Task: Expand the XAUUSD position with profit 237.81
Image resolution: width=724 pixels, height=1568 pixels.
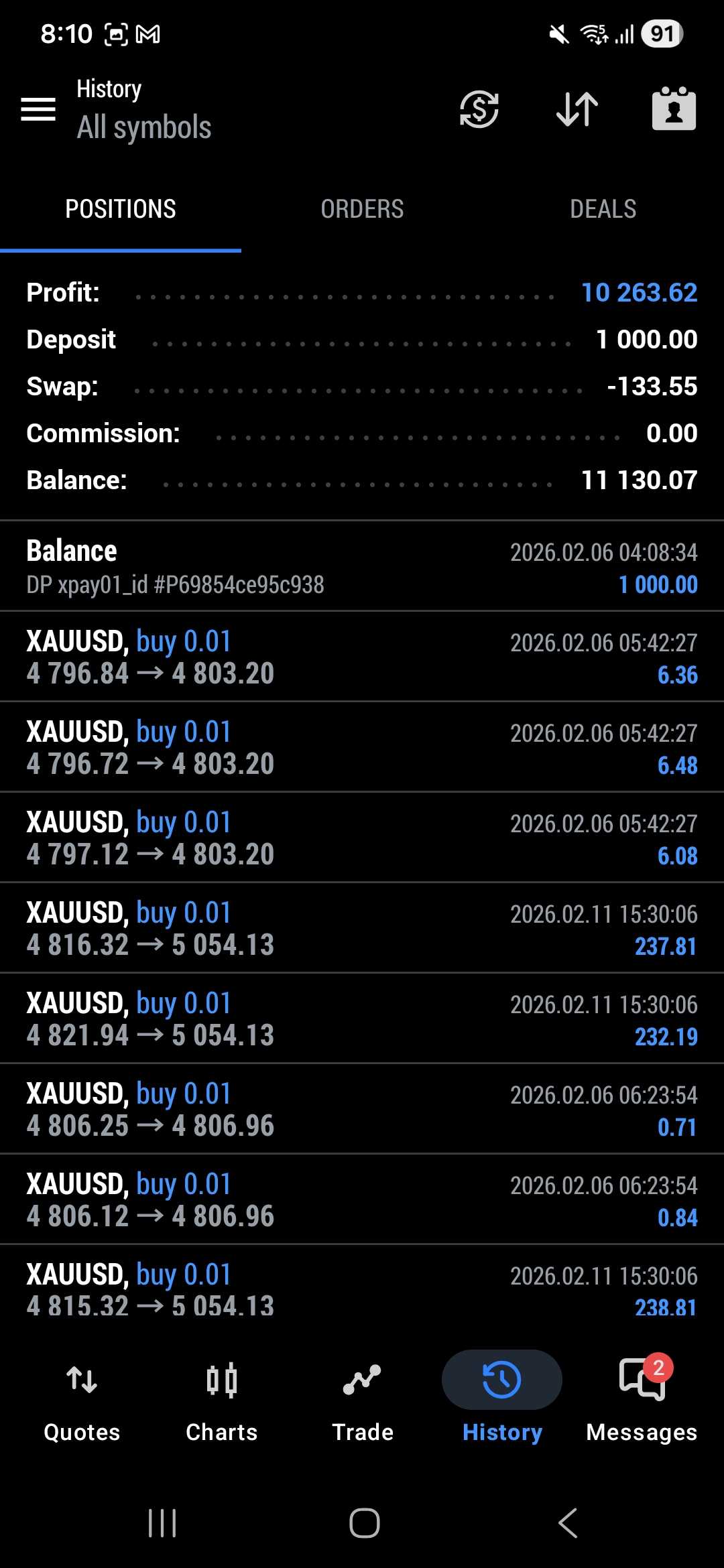Action: 362,929
